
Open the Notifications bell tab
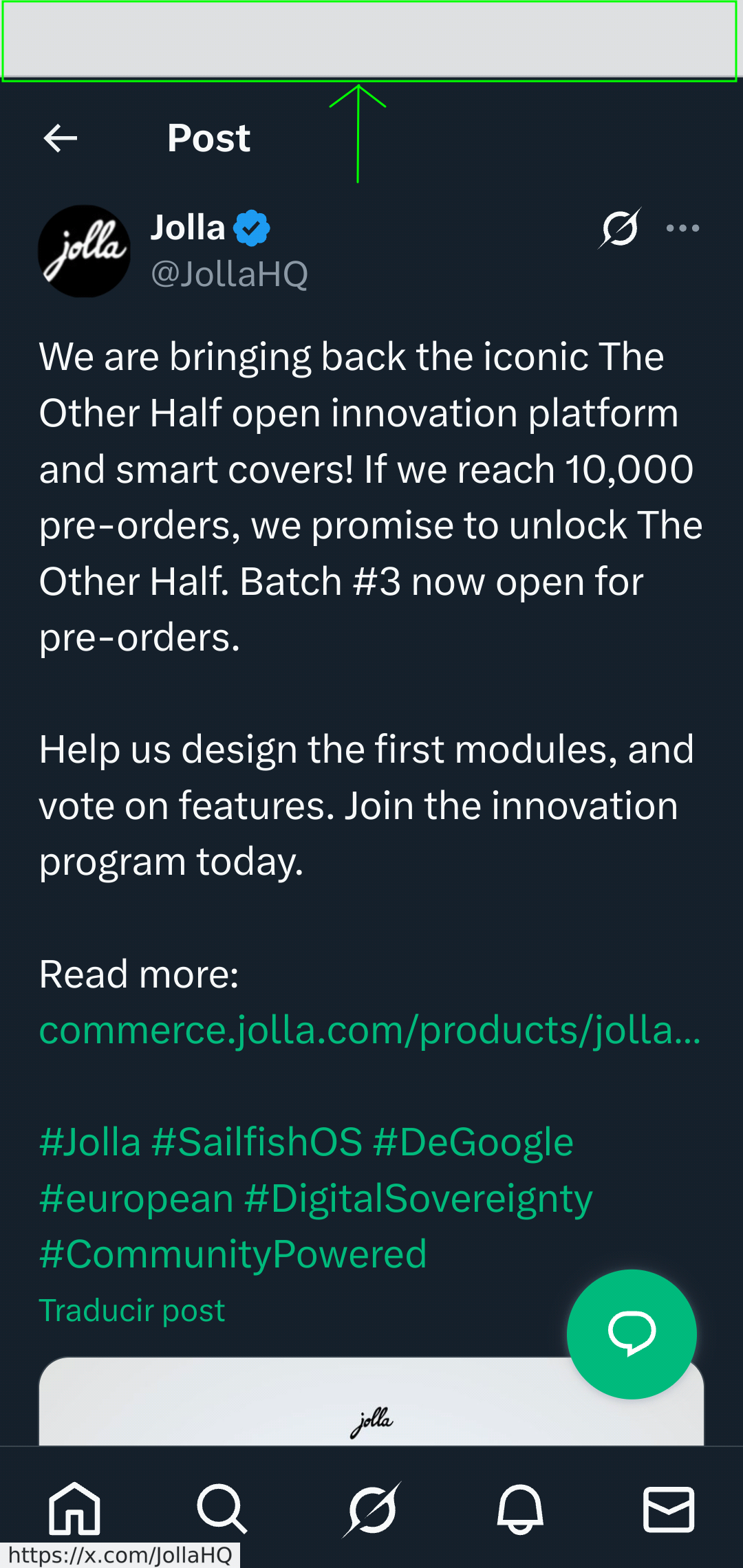tap(520, 1508)
